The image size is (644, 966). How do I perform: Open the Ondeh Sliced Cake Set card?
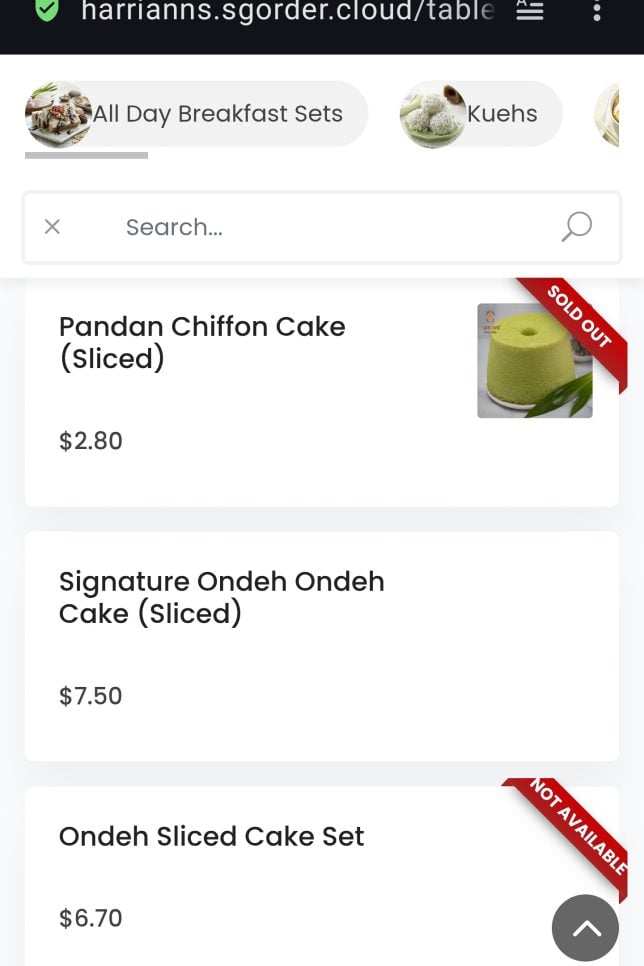(211, 836)
